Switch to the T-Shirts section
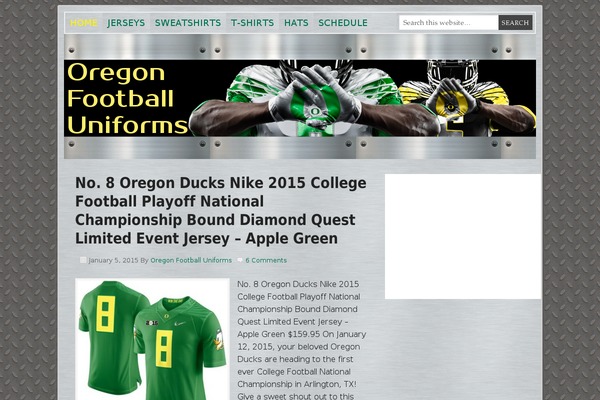This screenshot has height=400, width=600. [x=252, y=22]
